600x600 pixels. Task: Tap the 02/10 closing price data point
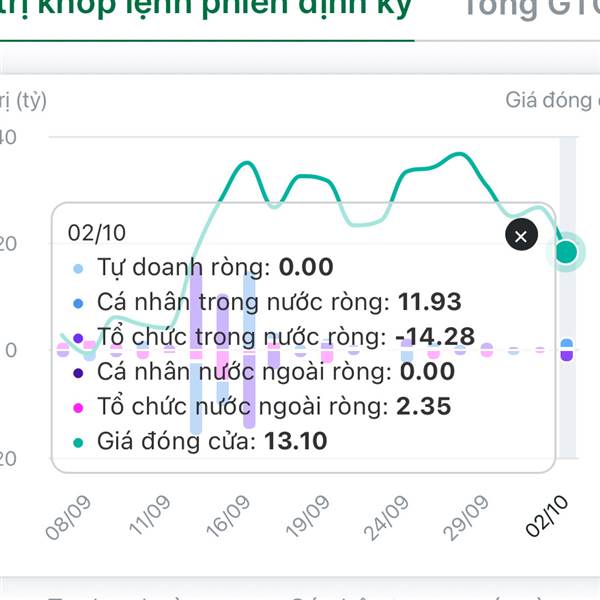[x=566, y=252]
